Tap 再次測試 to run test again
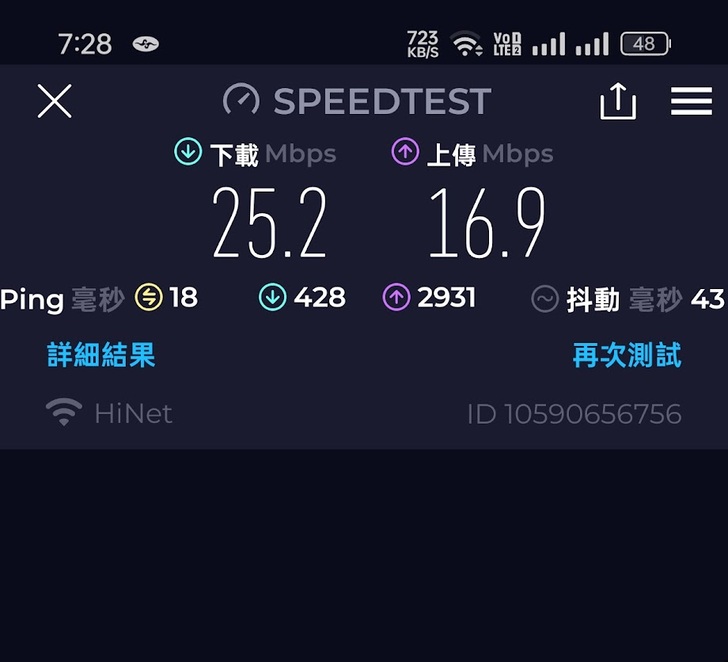This screenshot has height=662, width=728. (x=626, y=354)
